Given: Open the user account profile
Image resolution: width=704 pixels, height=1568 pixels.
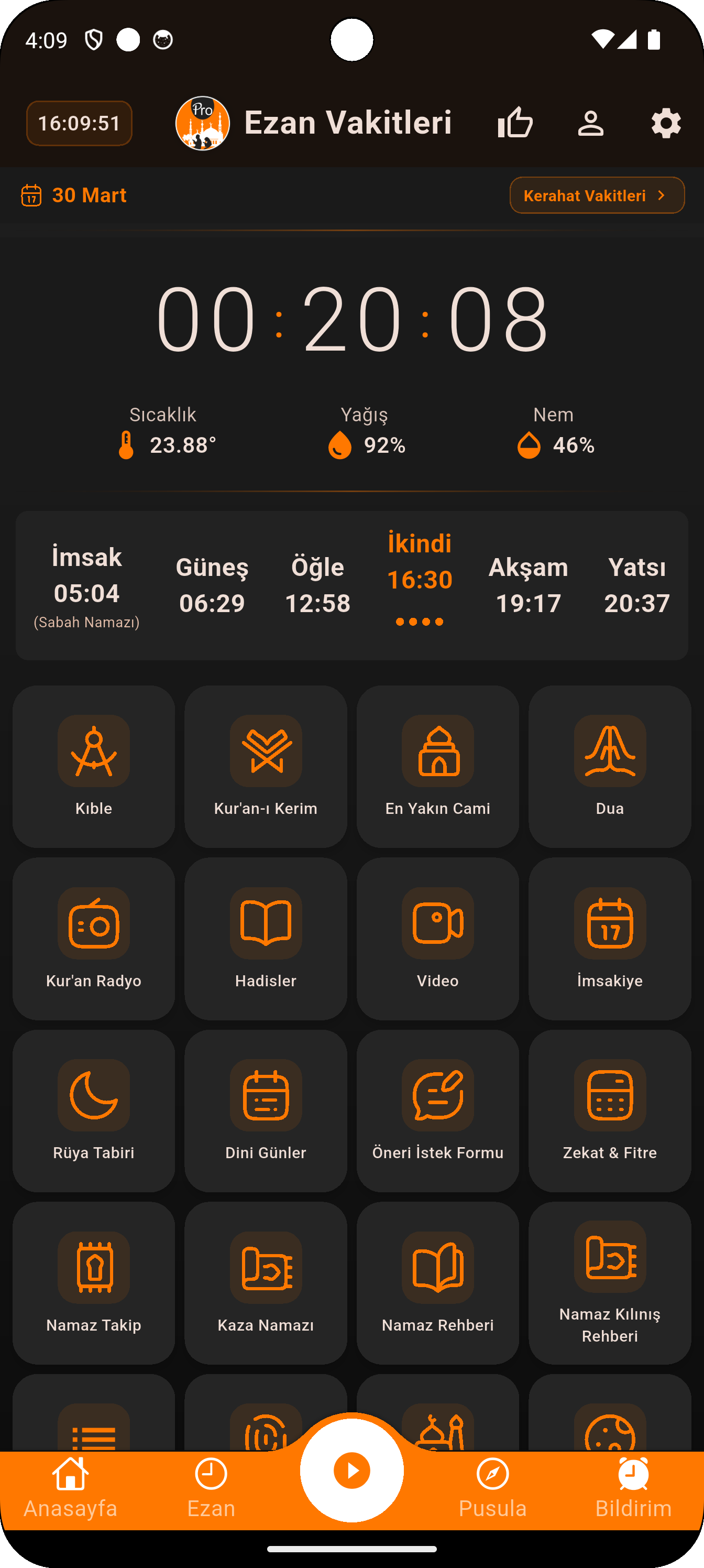Looking at the screenshot, I should point(591,124).
